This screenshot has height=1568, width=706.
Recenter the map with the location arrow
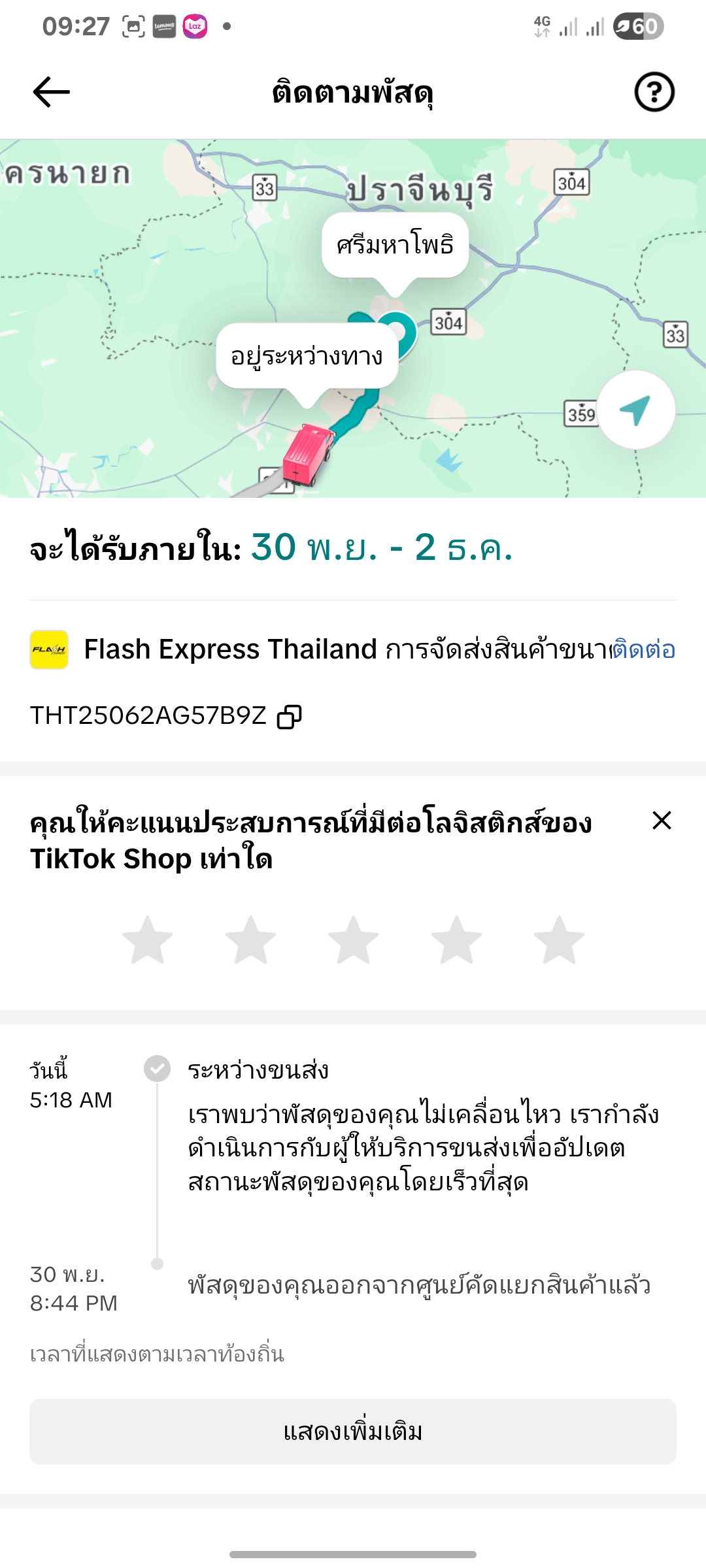(x=635, y=410)
